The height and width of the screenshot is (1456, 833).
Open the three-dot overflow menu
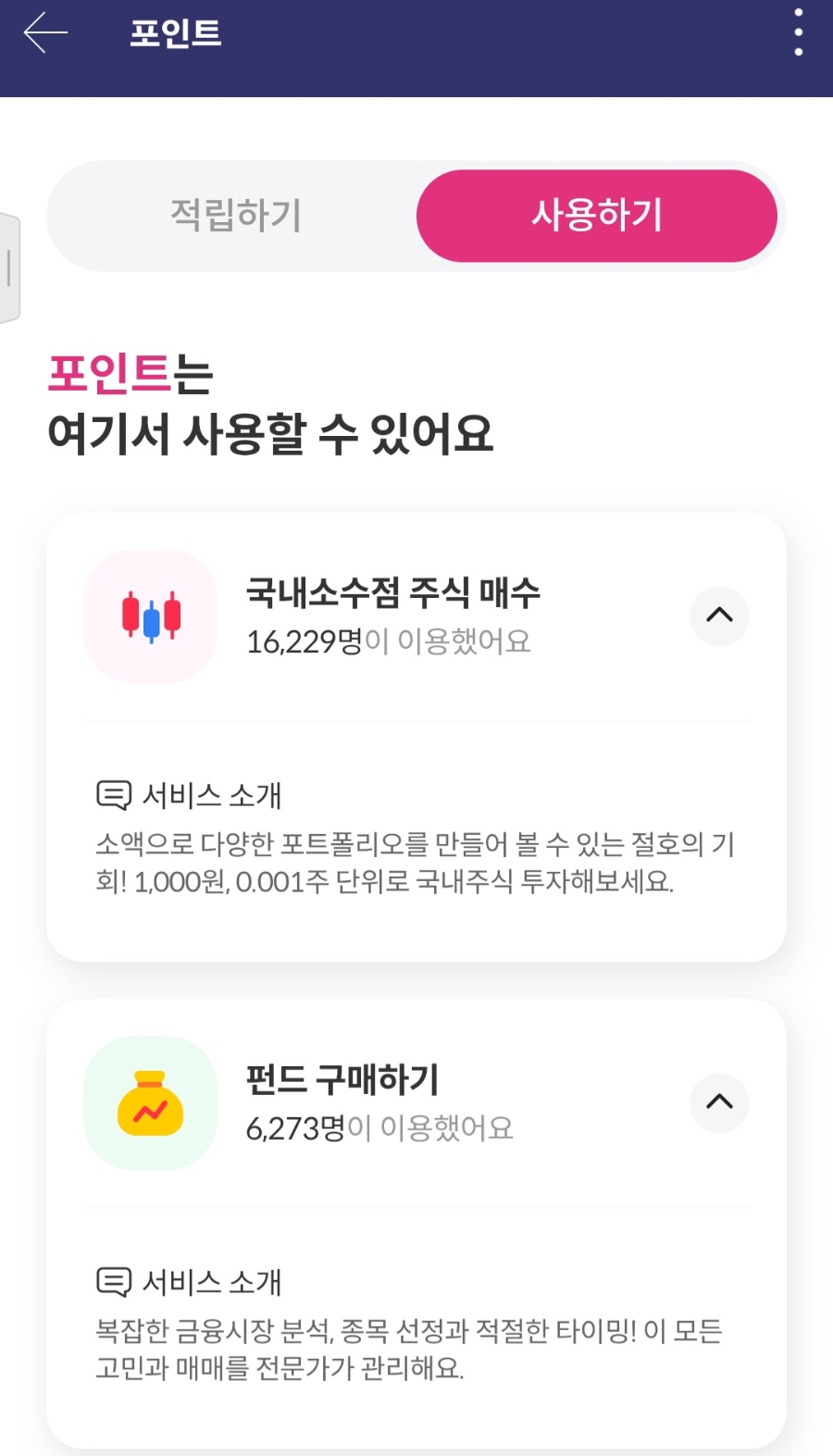coord(798,33)
